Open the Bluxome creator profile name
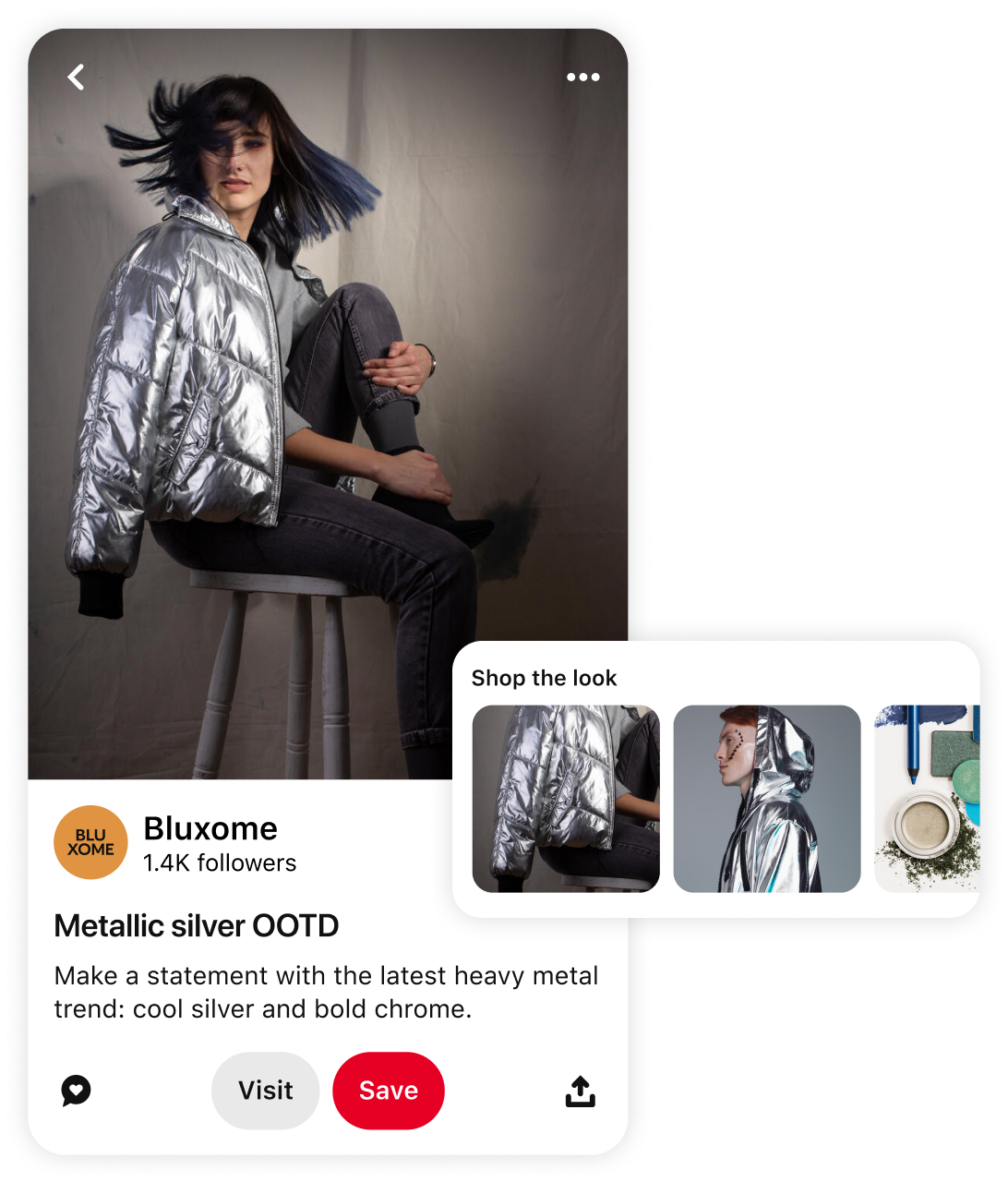Screen dimensions: 1008x1182 pos(210,829)
